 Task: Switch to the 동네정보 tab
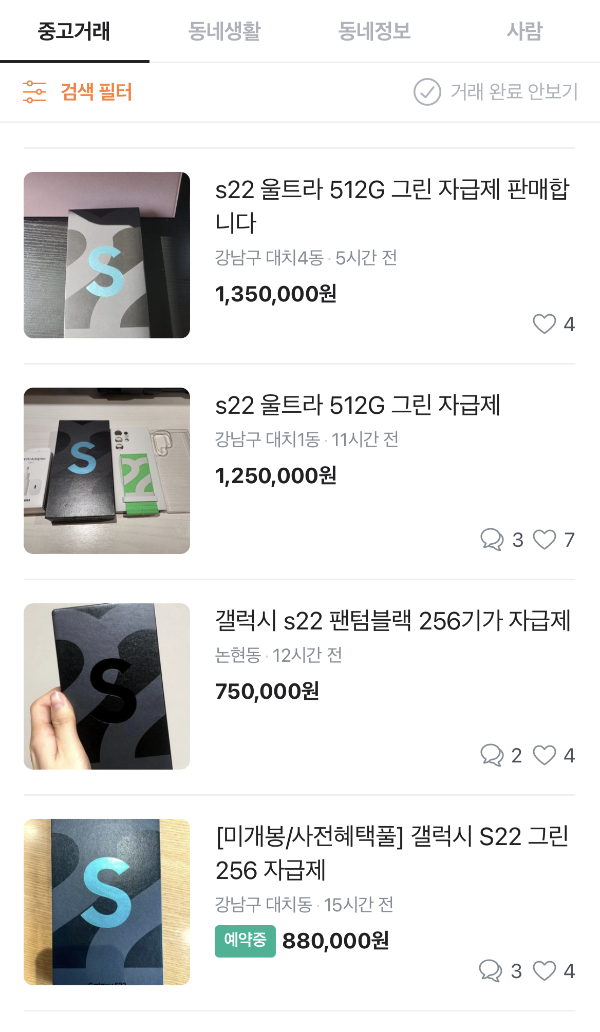[x=374, y=31]
